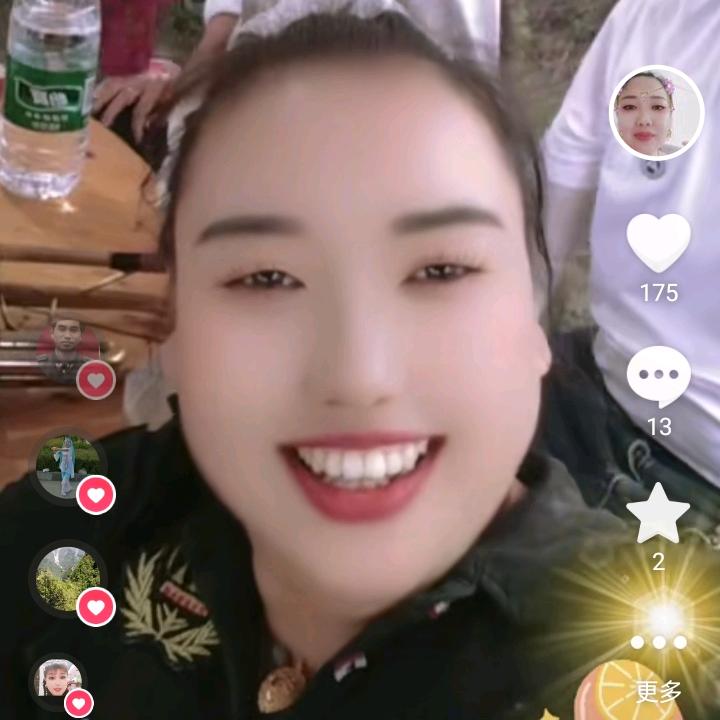Open the liker avatar with blue dress figure
Image resolution: width=720 pixels, height=720 pixels.
(68, 467)
